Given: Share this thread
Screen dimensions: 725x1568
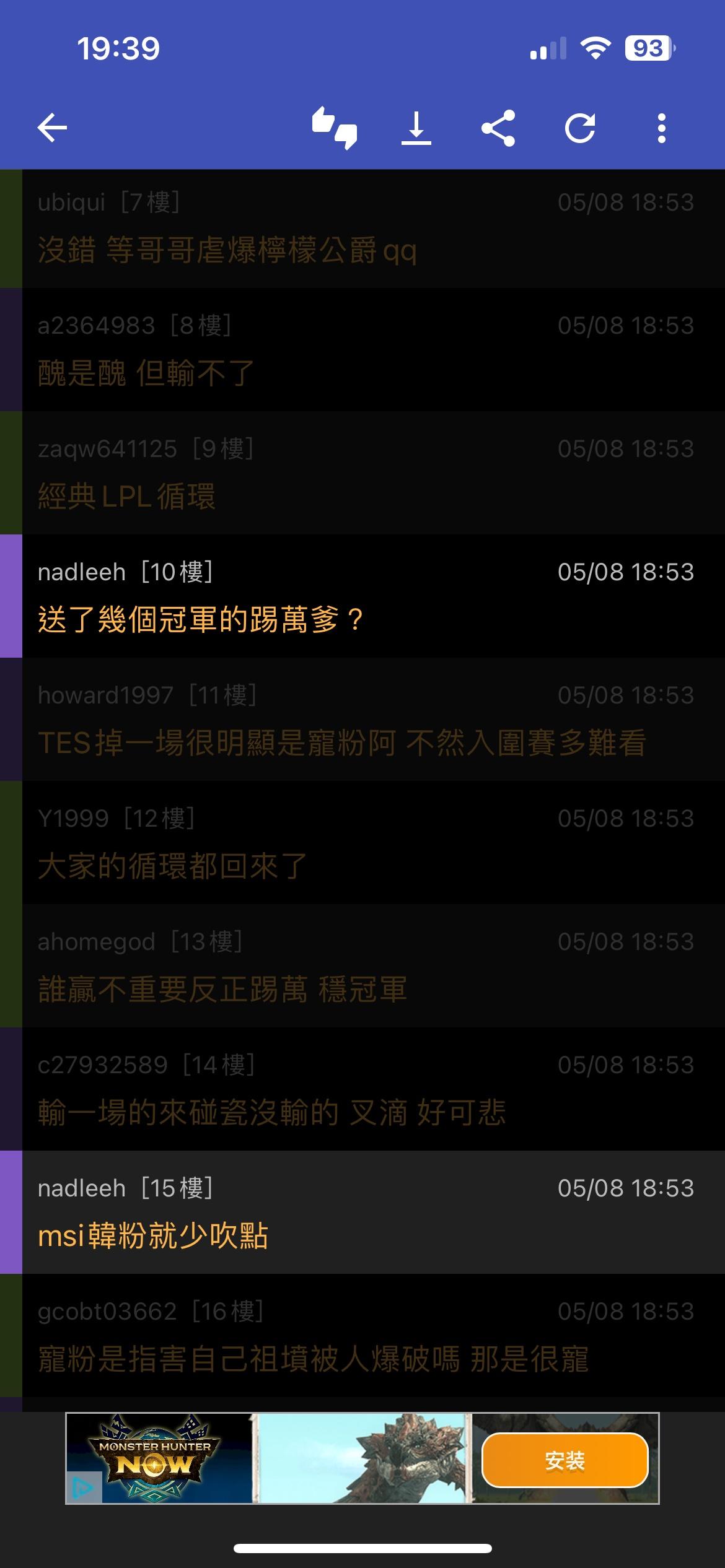Looking at the screenshot, I should click(498, 128).
